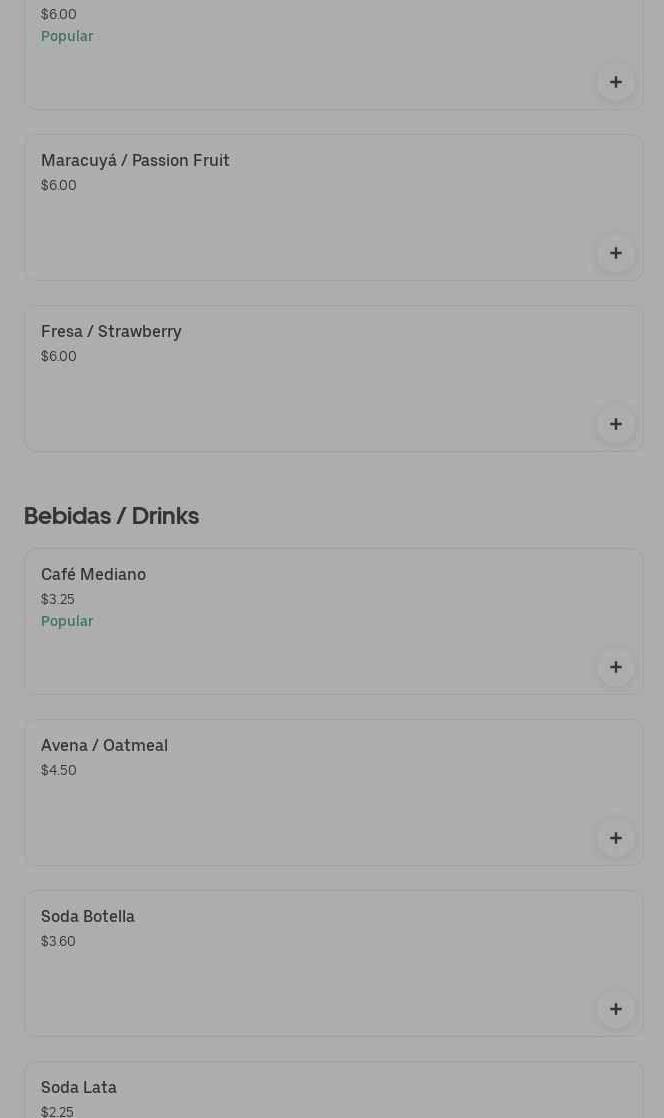
Task: Add Avena / Oatmeal to cart
Action: 616,839
